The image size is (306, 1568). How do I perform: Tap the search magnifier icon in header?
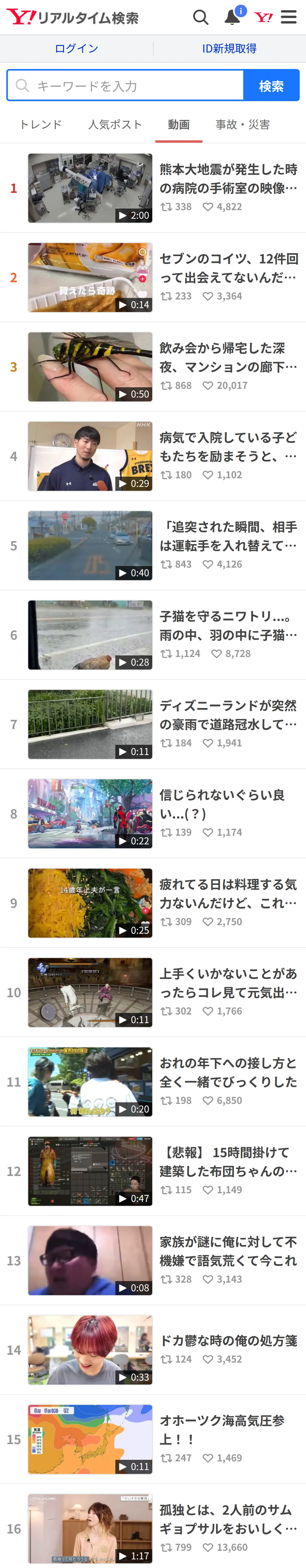click(x=201, y=17)
